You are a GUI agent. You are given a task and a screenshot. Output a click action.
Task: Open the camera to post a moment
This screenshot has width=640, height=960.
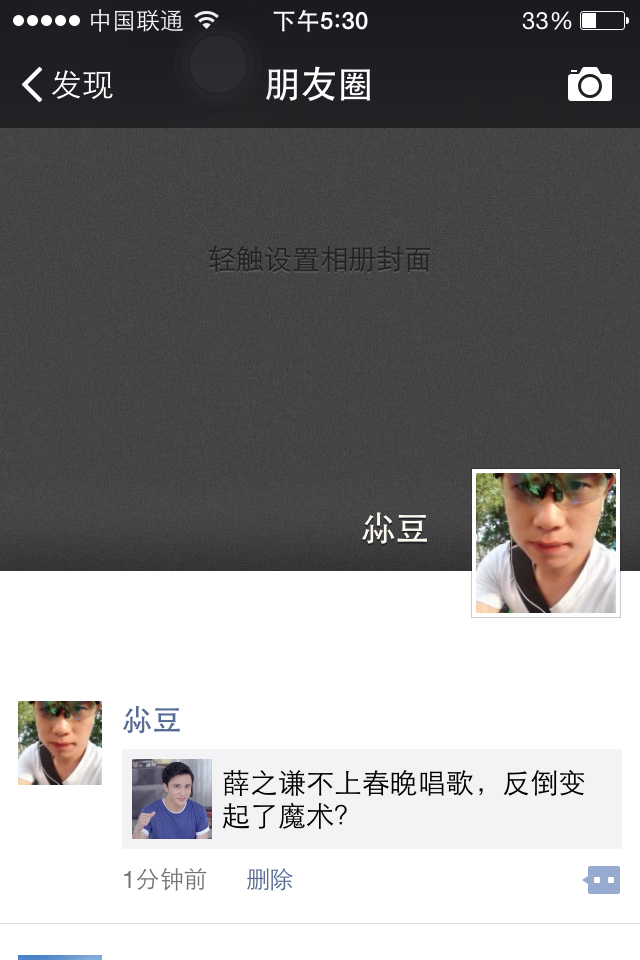[589, 85]
